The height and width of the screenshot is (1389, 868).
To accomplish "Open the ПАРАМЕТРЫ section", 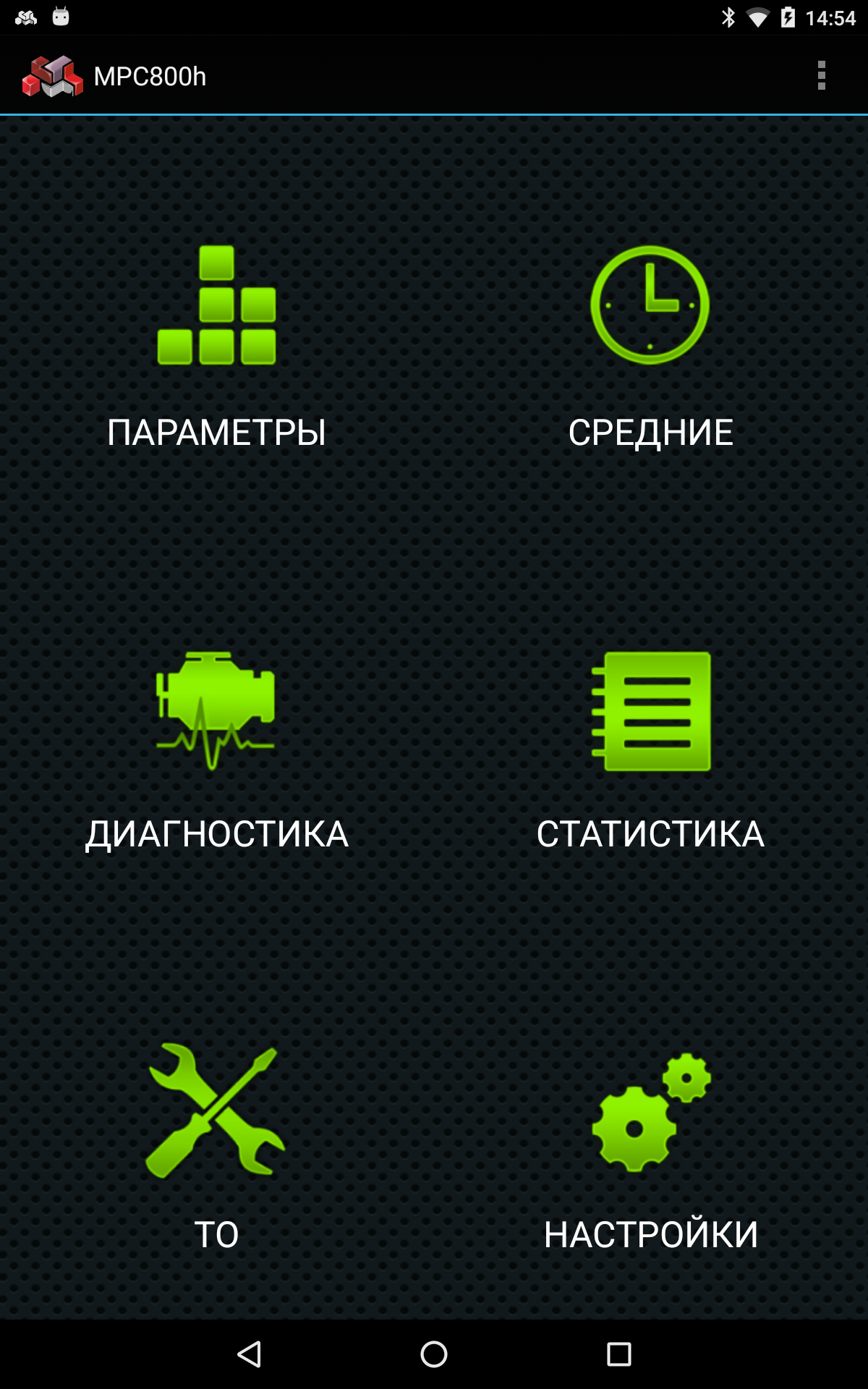I will (x=216, y=348).
